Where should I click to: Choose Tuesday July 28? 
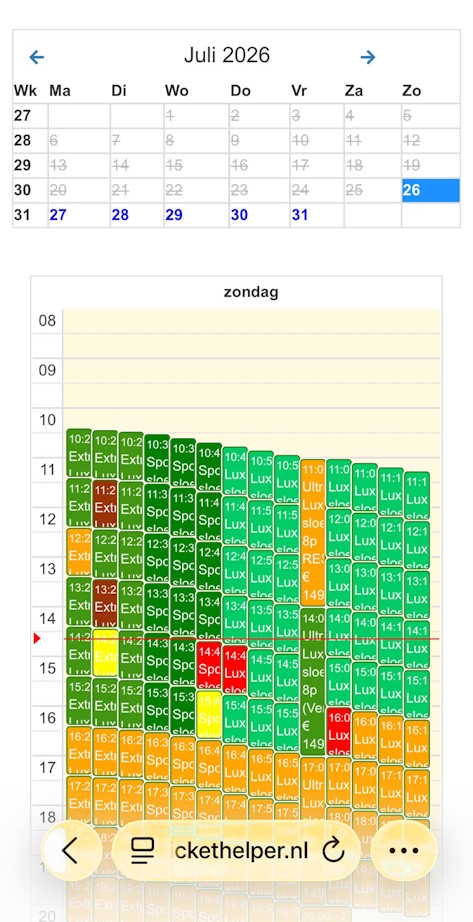point(120,215)
